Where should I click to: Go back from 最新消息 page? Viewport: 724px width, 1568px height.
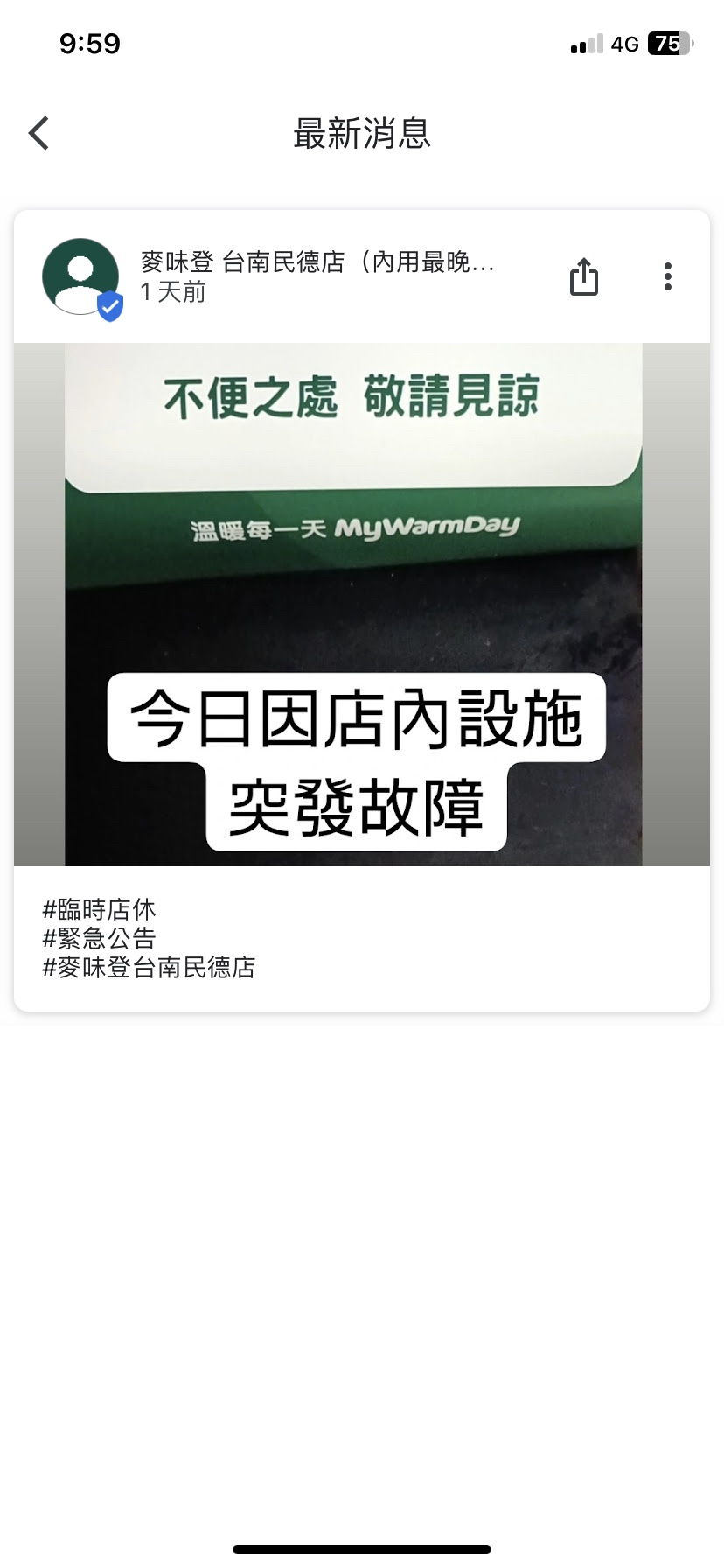(38, 134)
